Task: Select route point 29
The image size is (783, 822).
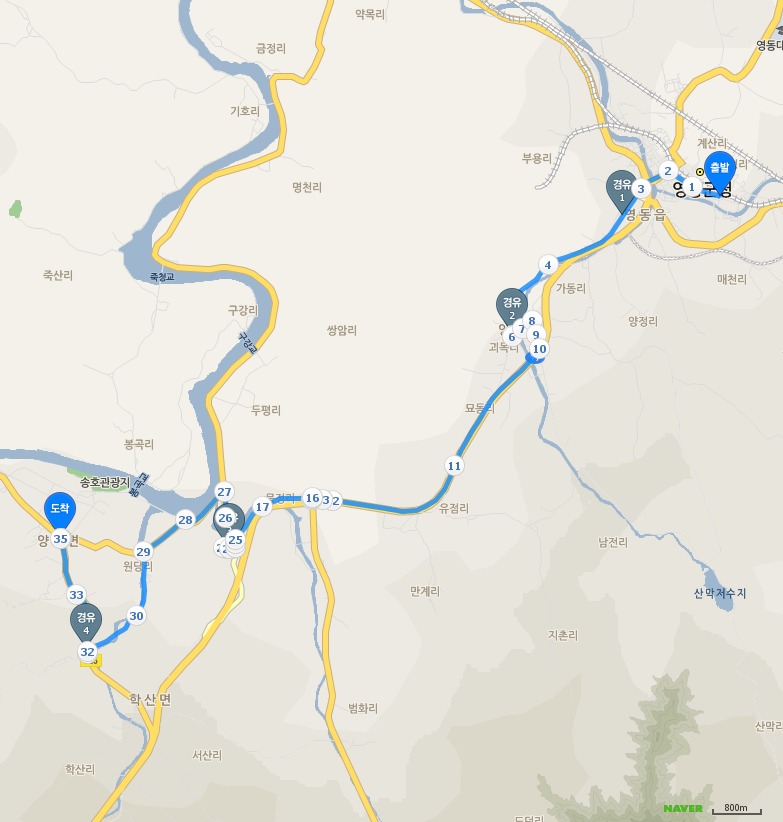Action: coord(143,552)
